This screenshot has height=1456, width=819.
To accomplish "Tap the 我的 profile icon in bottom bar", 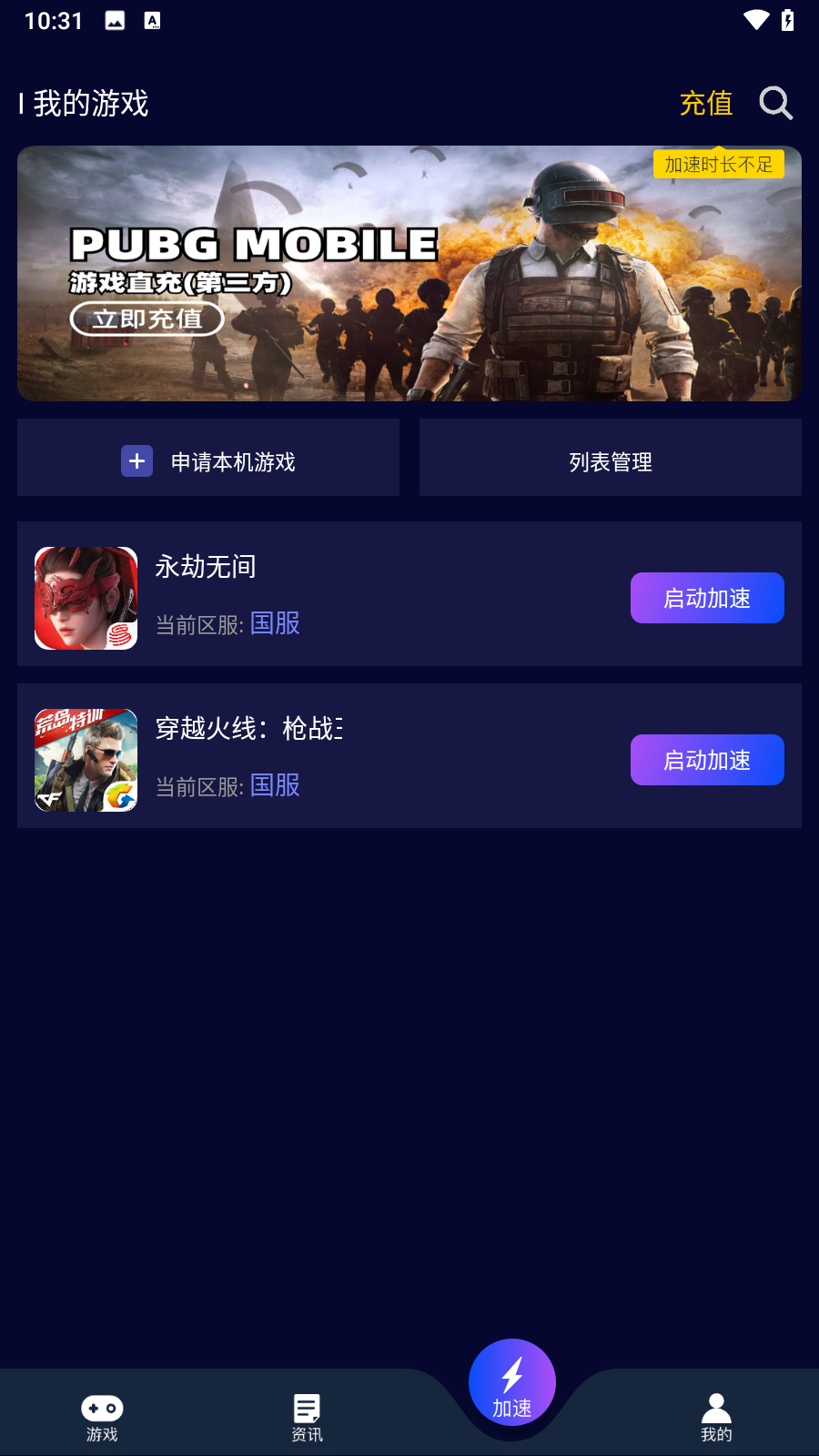I will click(x=716, y=1409).
